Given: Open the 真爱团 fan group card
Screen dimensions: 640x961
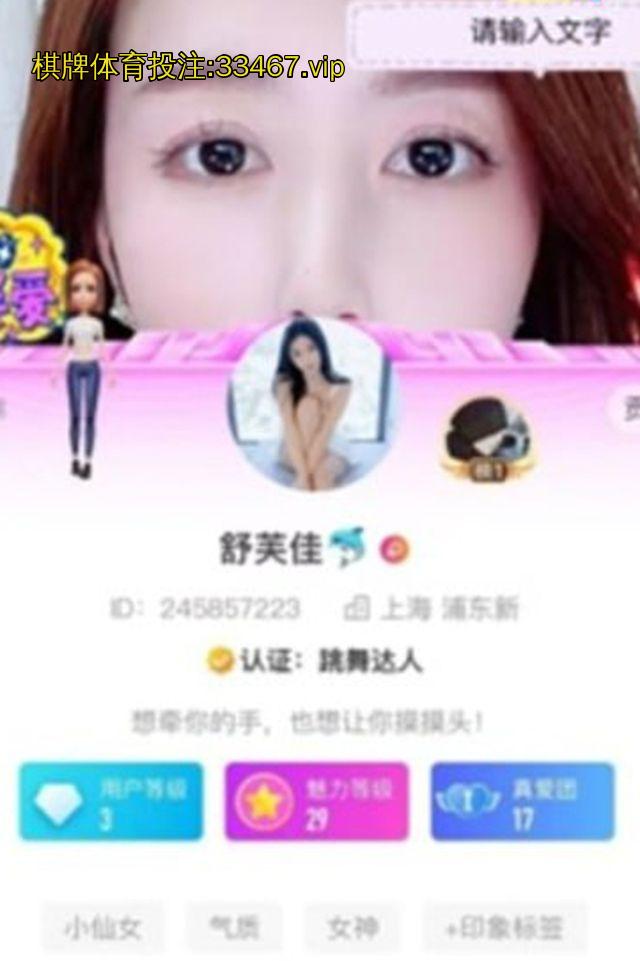Looking at the screenshot, I should tap(522, 802).
